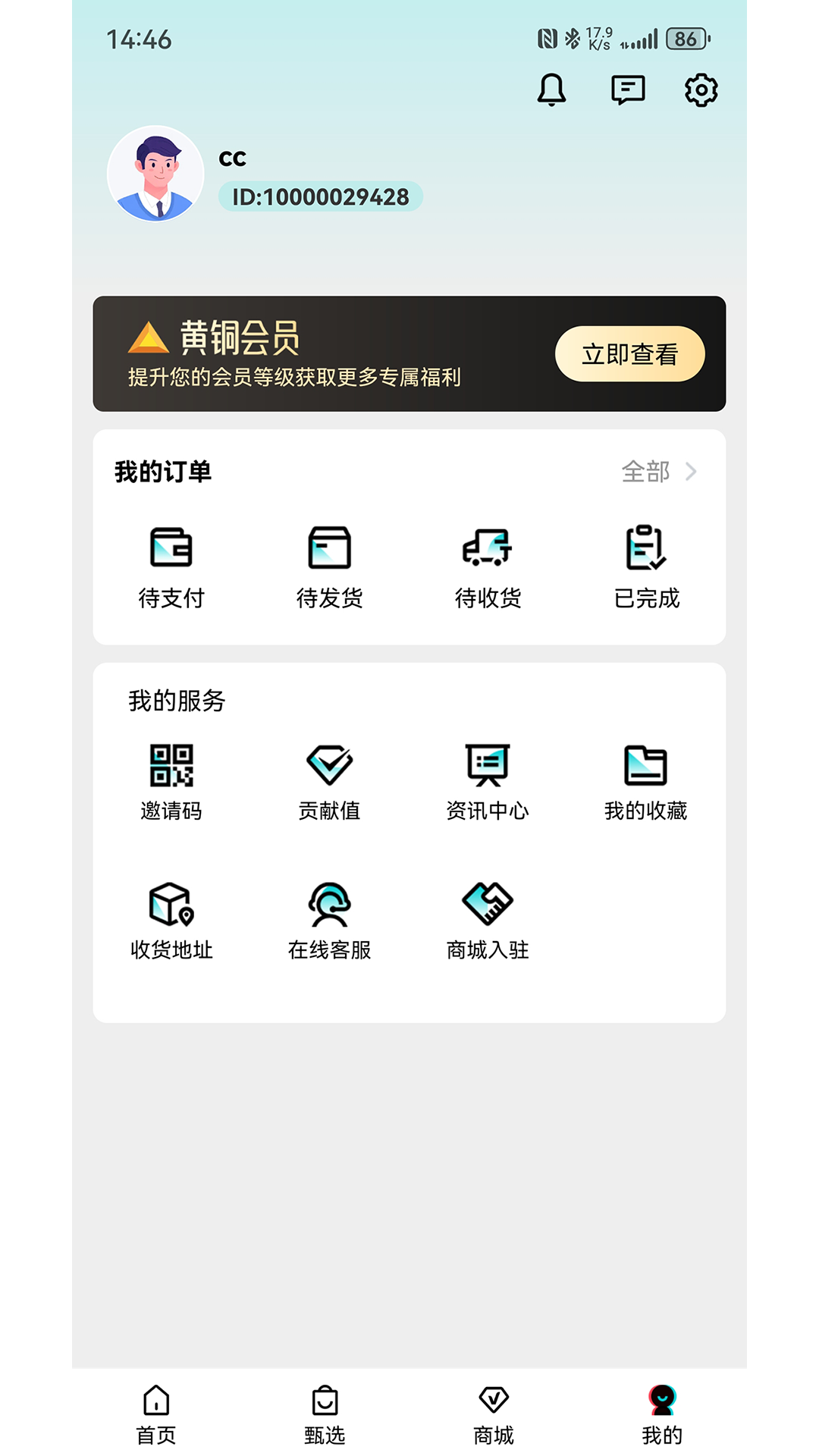
Task: Tap the 立即查看 membership button
Action: point(629,353)
